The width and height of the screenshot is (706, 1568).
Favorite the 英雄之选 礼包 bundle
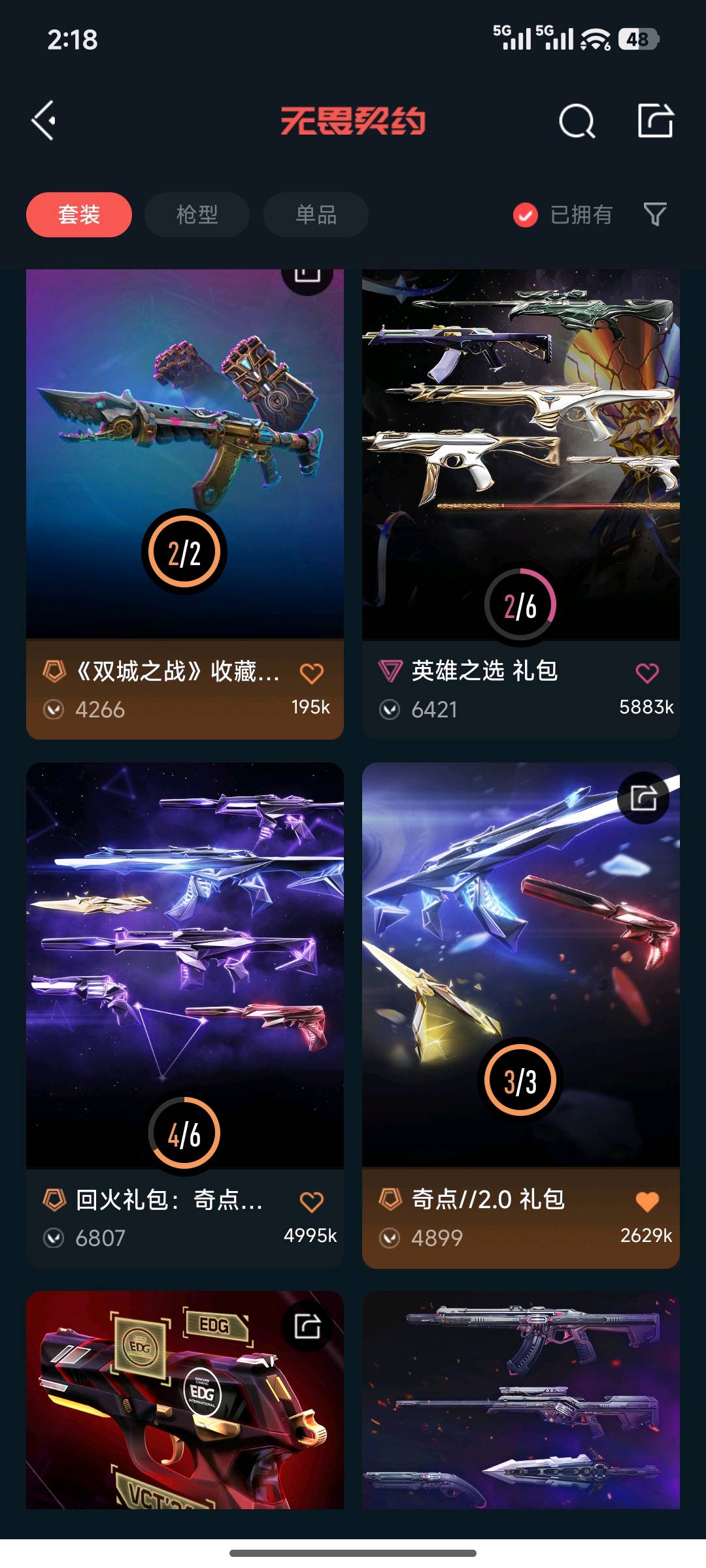coord(647,673)
